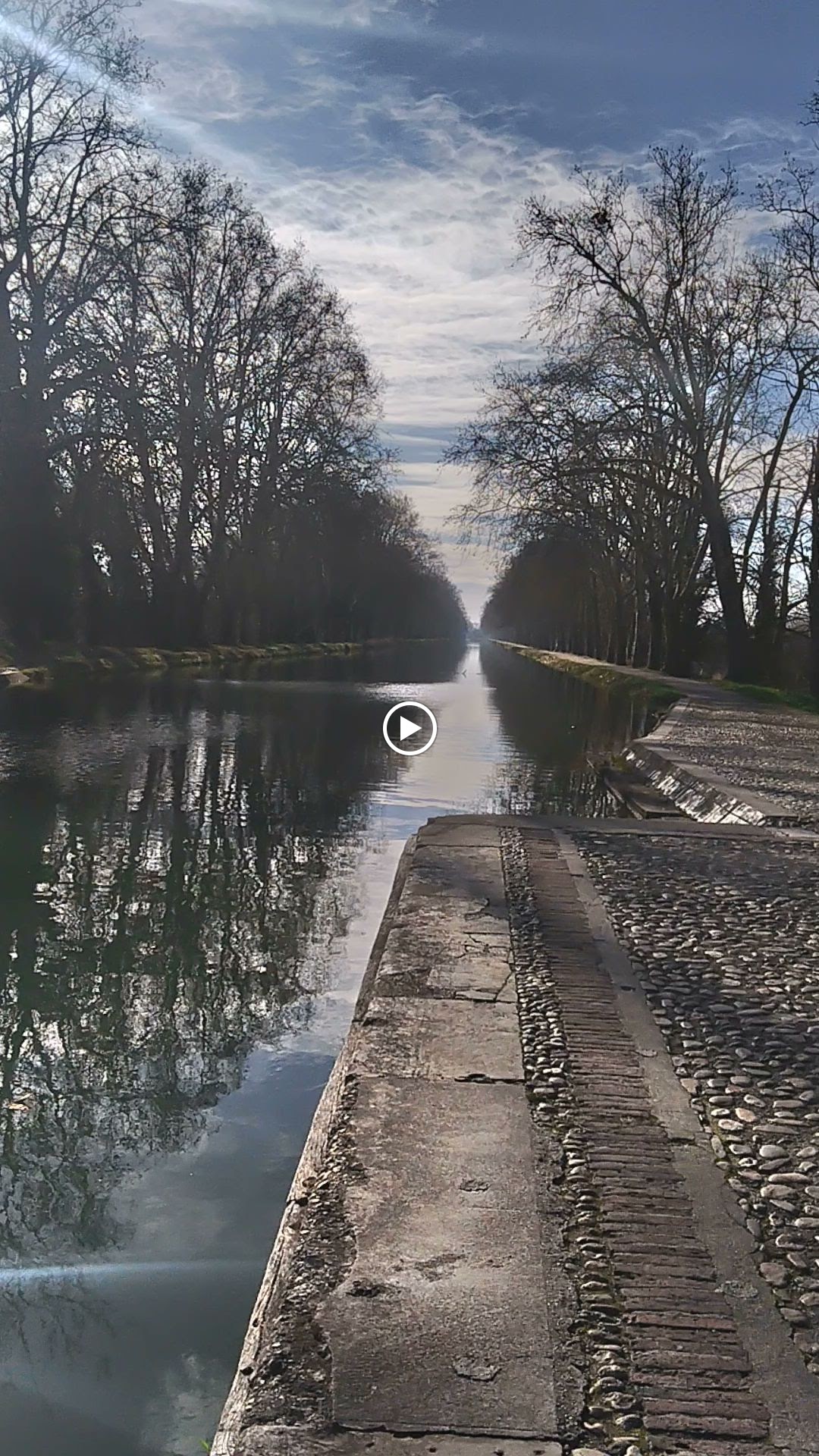Play the canal video

409,729
